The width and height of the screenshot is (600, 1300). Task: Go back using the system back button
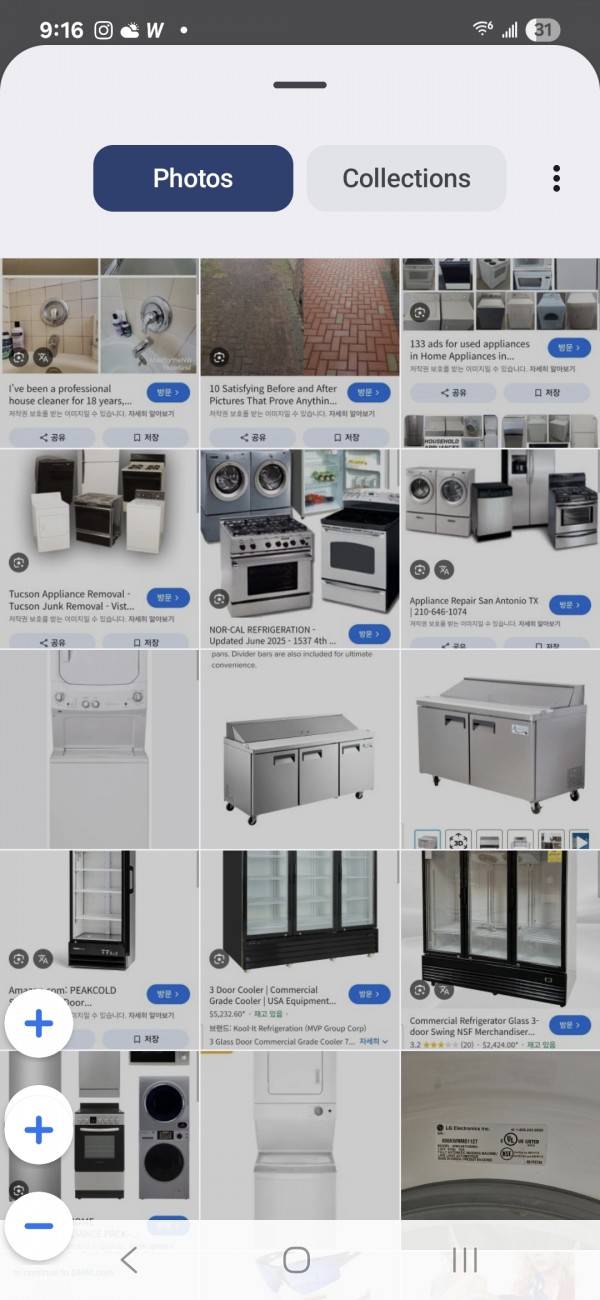(129, 1260)
